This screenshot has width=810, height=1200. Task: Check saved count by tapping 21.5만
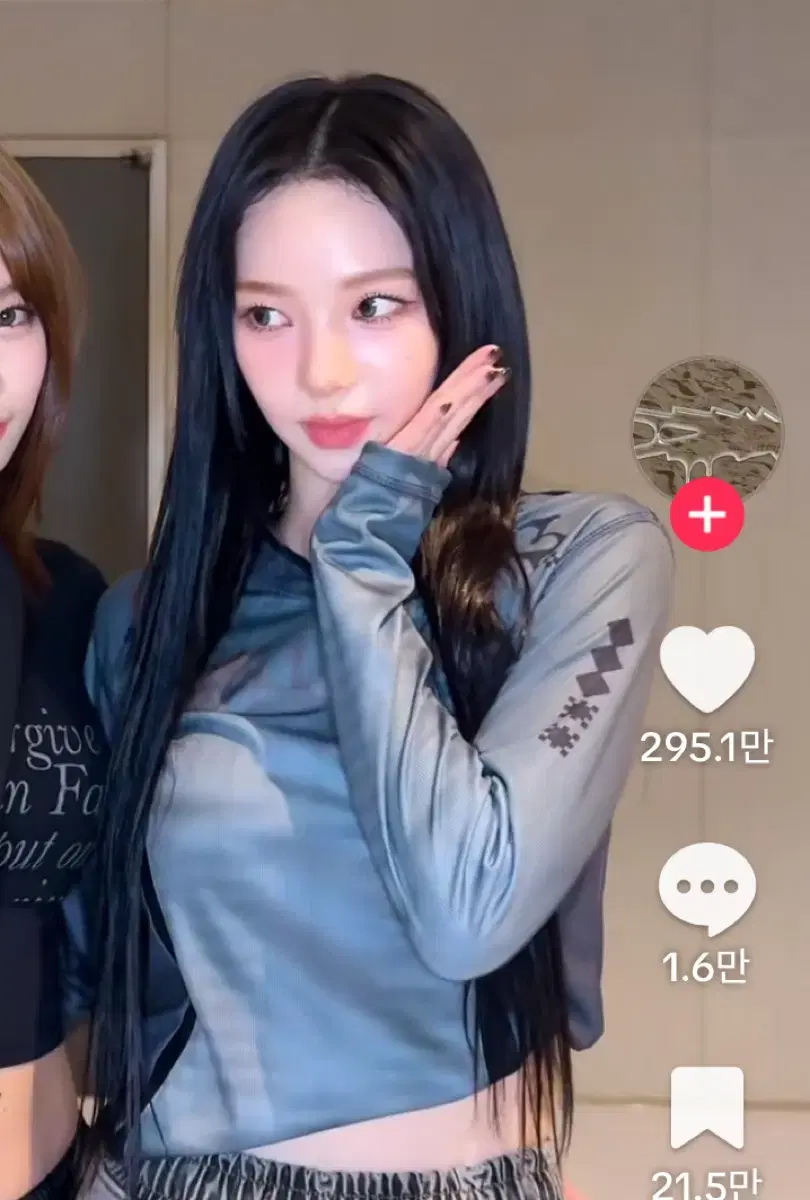pyautogui.click(x=706, y=1178)
